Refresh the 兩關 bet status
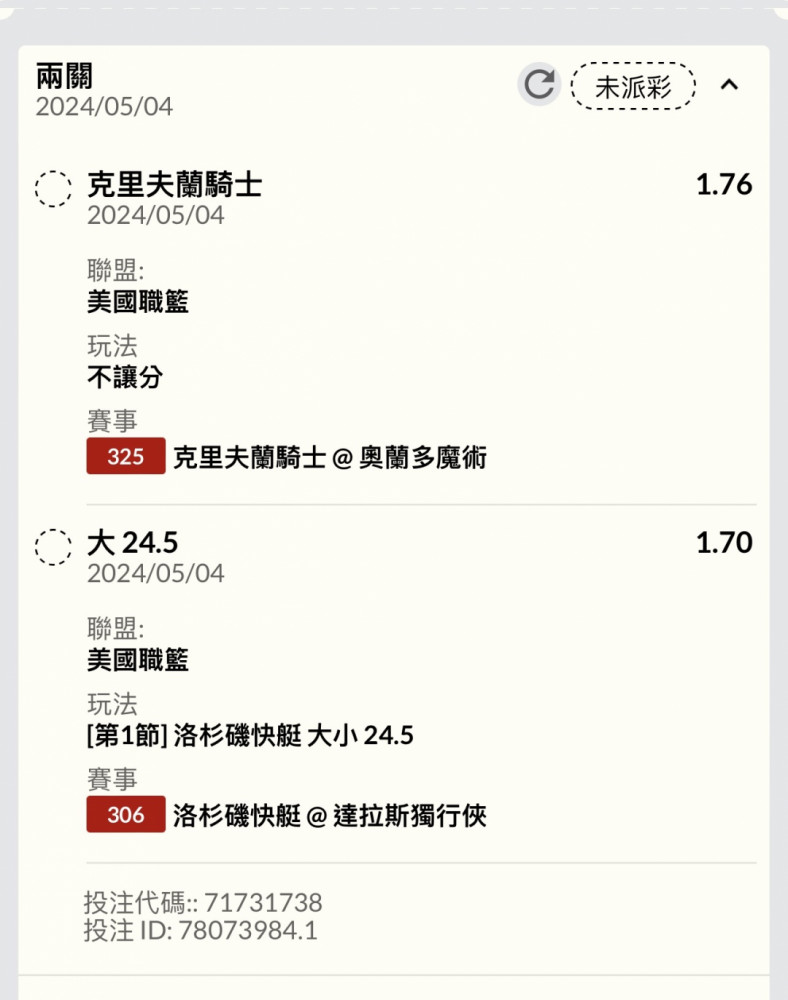Screen dimensions: 788x1000 click(x=539, y=85)
